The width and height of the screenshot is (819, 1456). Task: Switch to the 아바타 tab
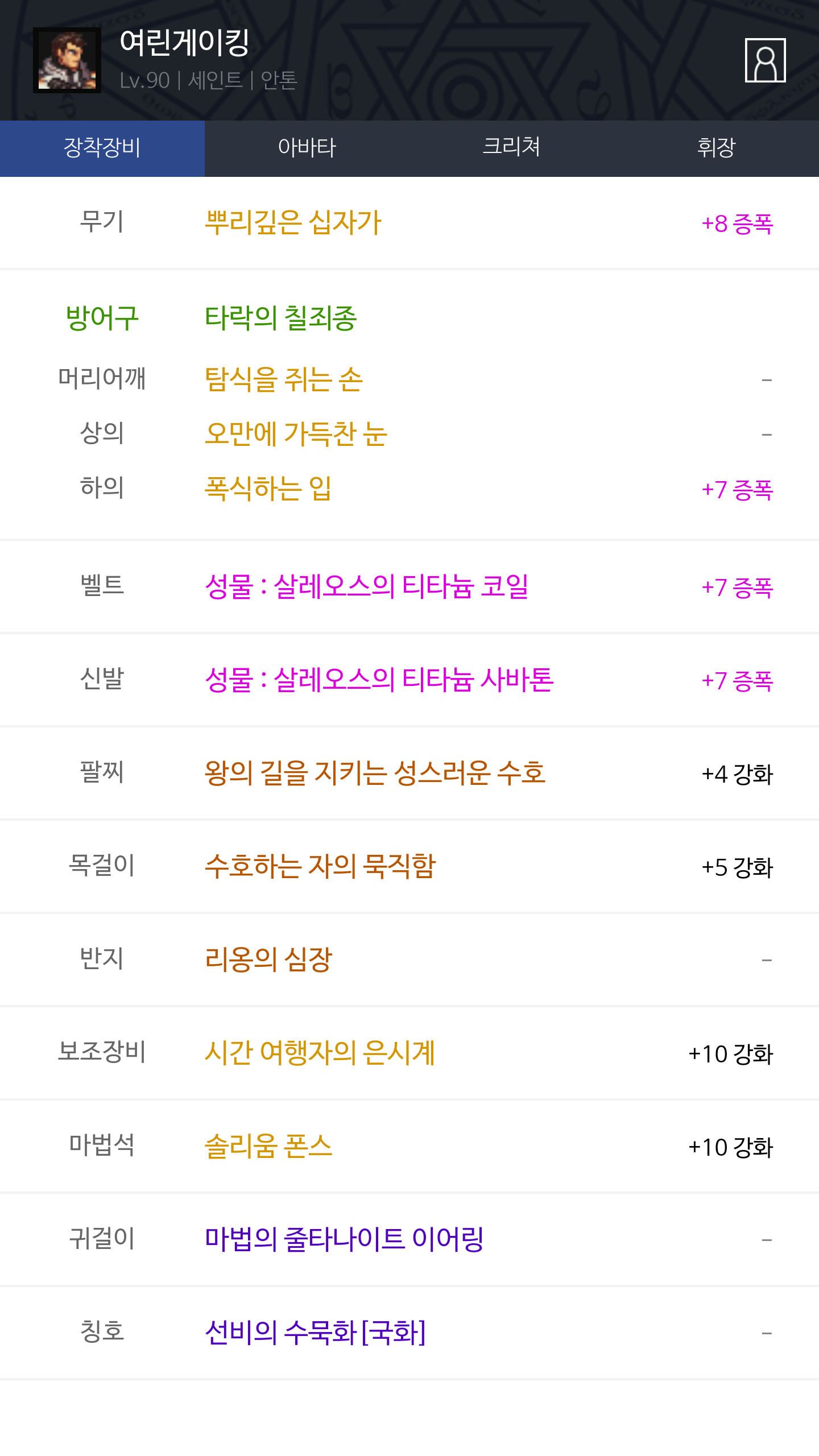[307, 148]
